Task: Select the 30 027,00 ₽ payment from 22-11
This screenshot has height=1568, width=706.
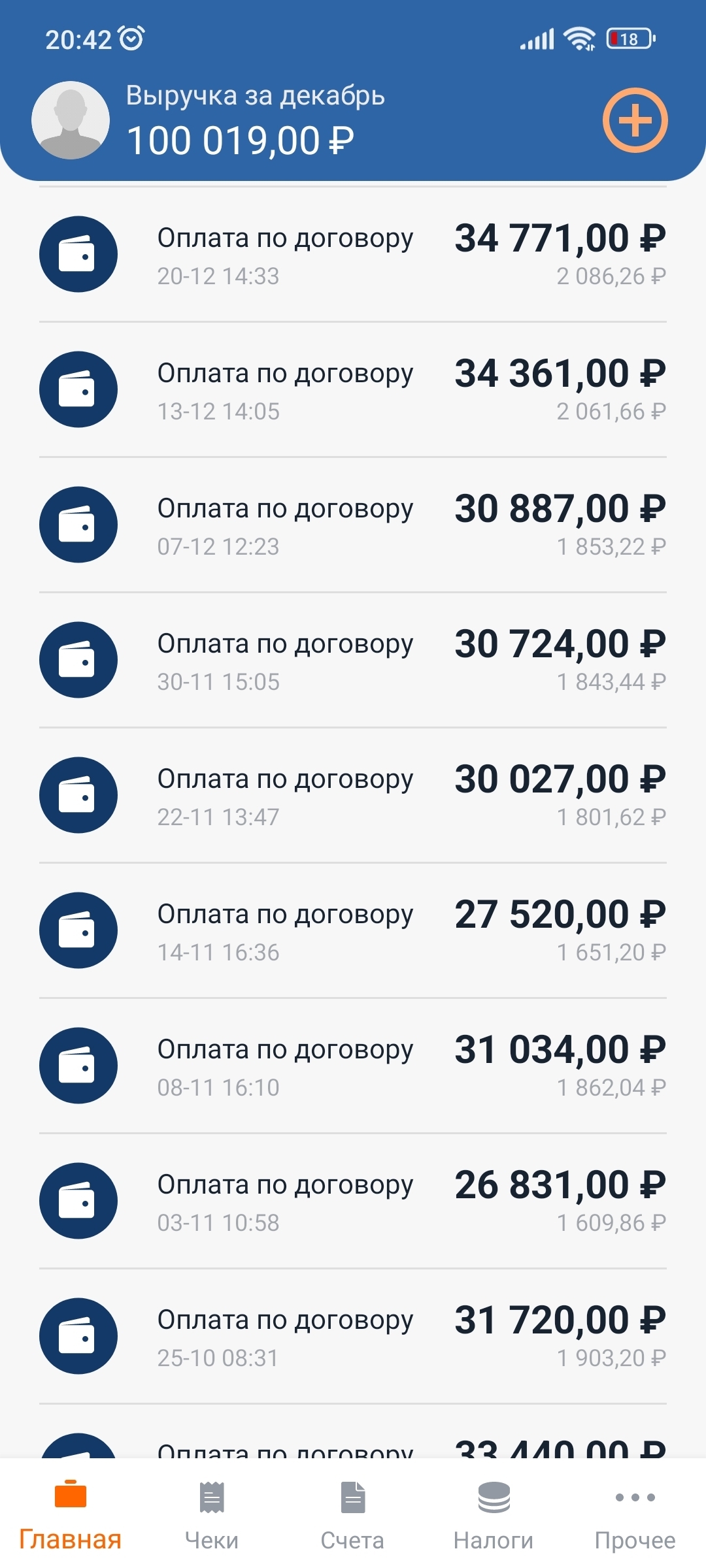Action: [353, 796]
